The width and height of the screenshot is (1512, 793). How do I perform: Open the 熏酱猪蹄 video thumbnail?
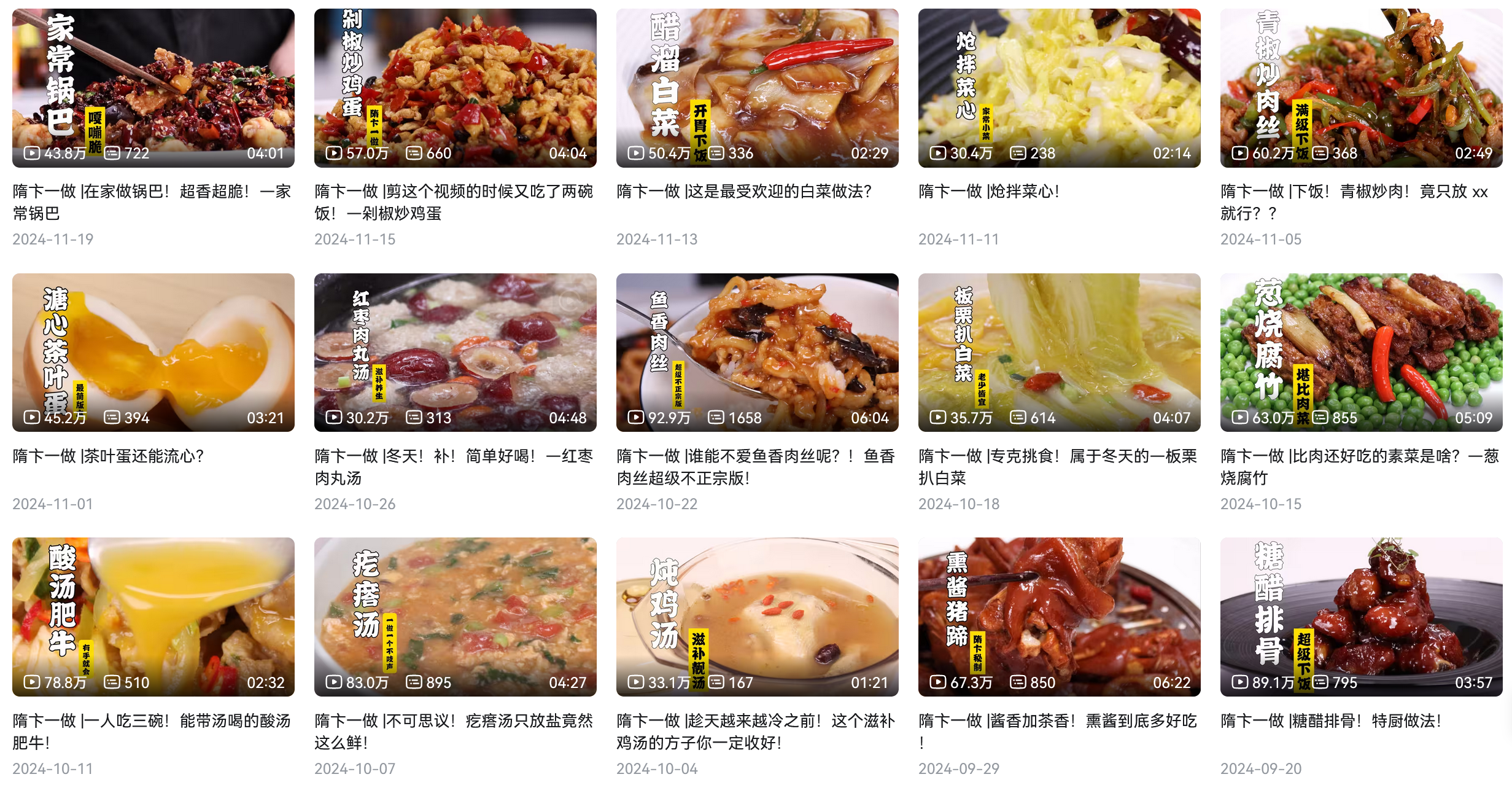point(1059,617)
